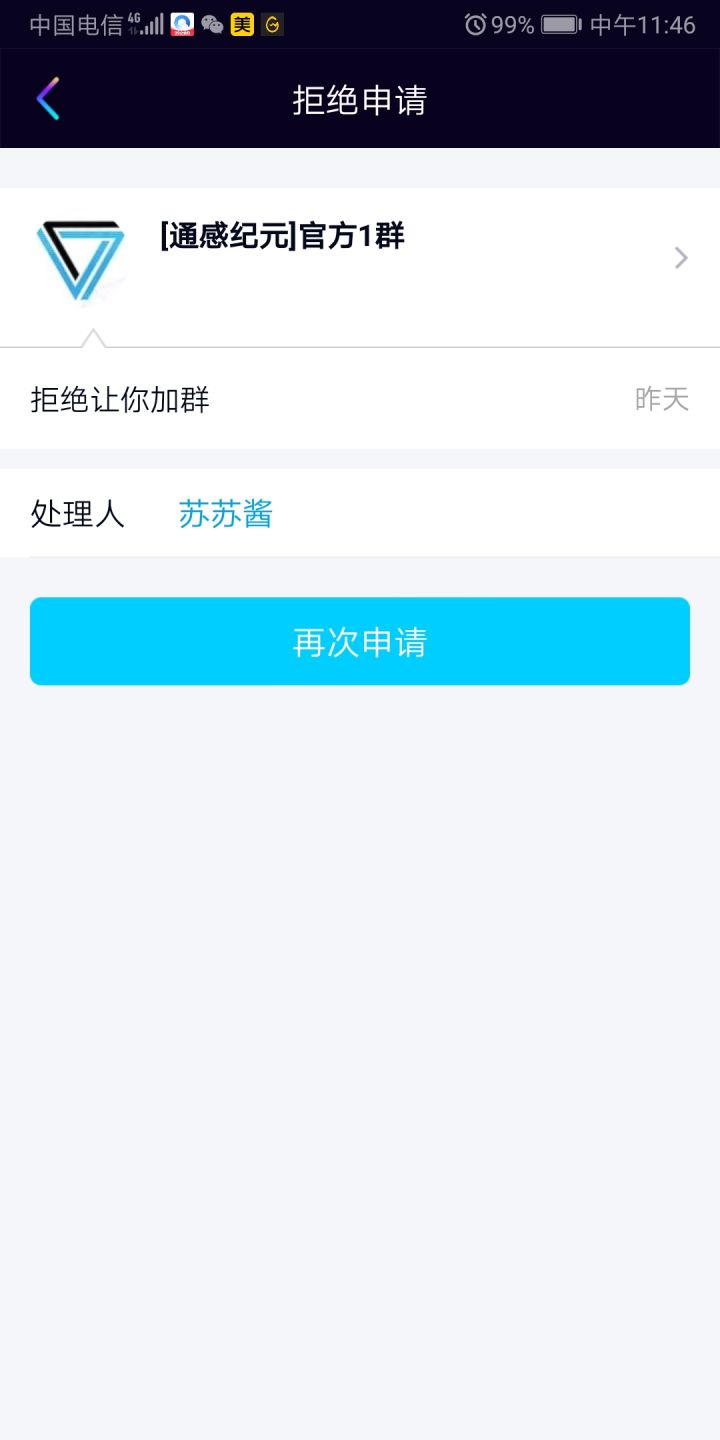Viewport: 720px width, 1440px height.
Task: Tap the yellow Meituan icon in status bar
Action: (x=240, y=24)
